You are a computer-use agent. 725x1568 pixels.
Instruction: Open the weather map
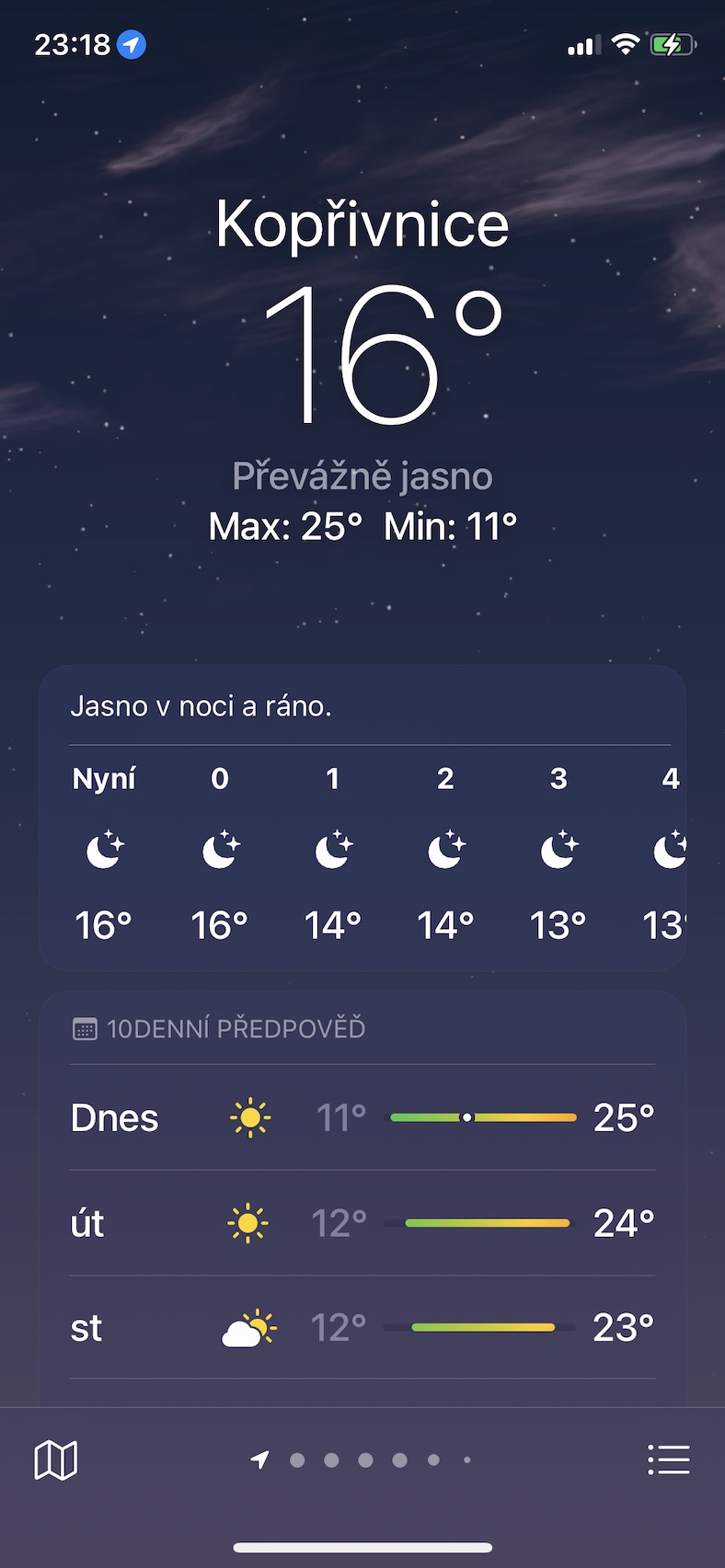coord(55,1459)
